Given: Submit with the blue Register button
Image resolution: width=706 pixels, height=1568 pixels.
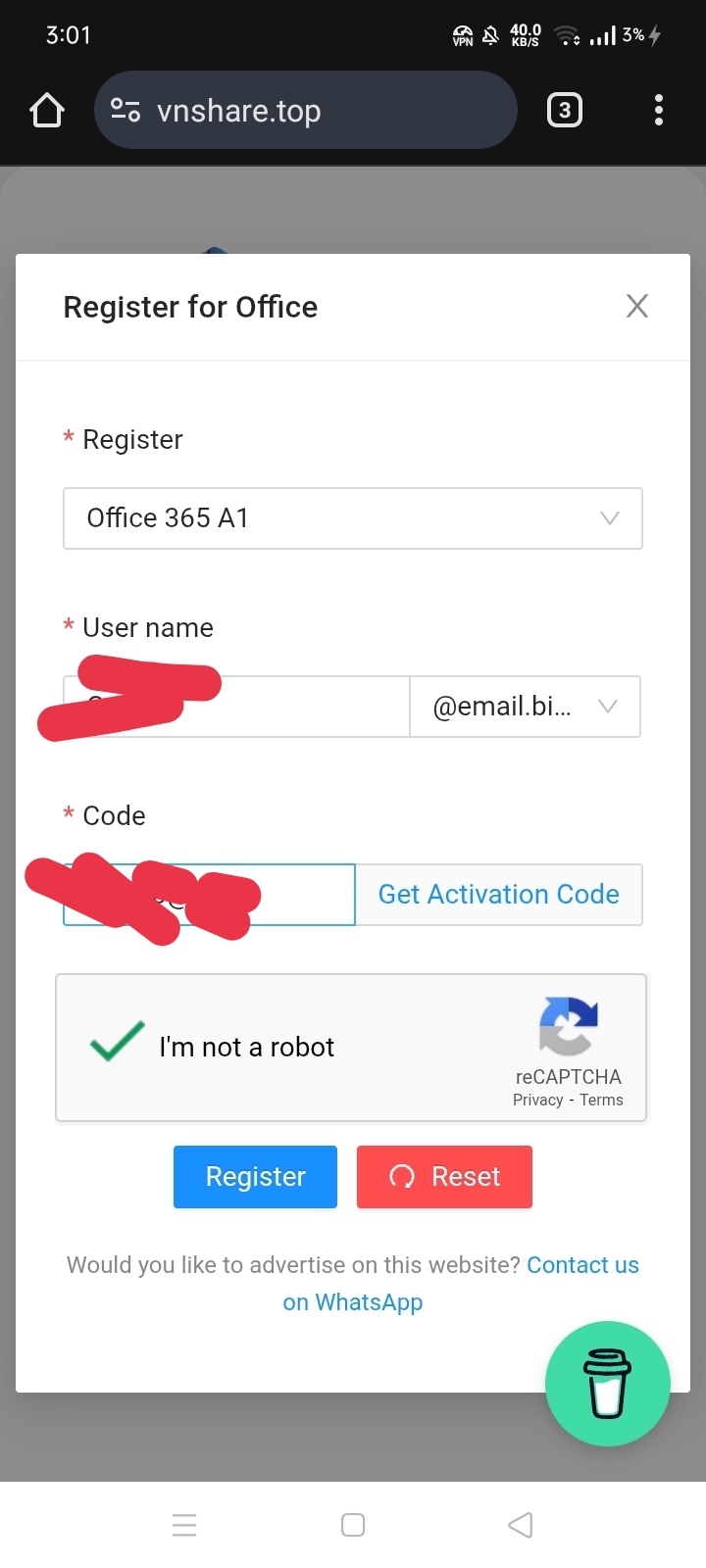Looking at the screenshot, I should point(255,1176).
